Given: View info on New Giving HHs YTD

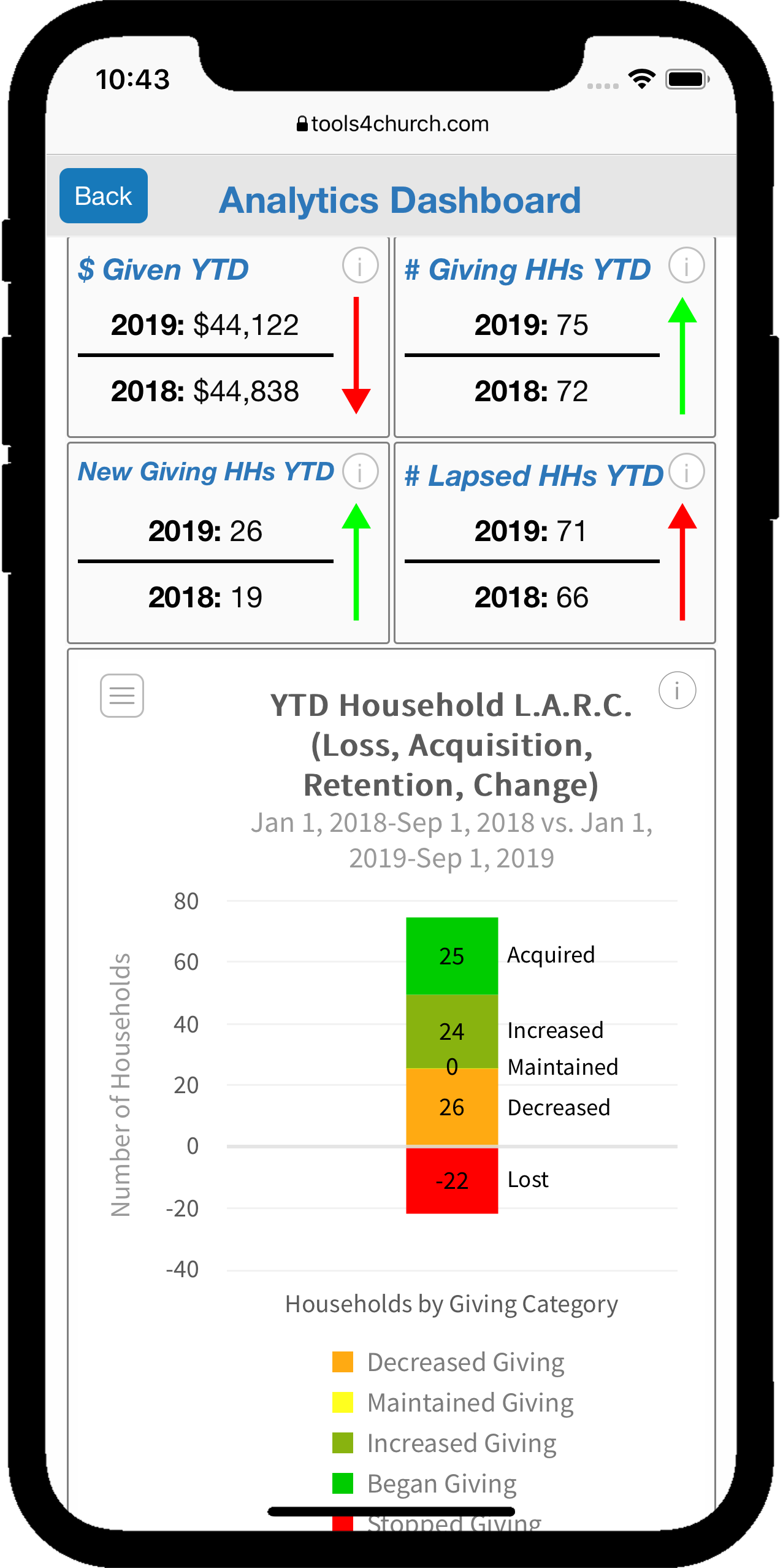Looking at the screenshot, I should click(x=360, y=472).
